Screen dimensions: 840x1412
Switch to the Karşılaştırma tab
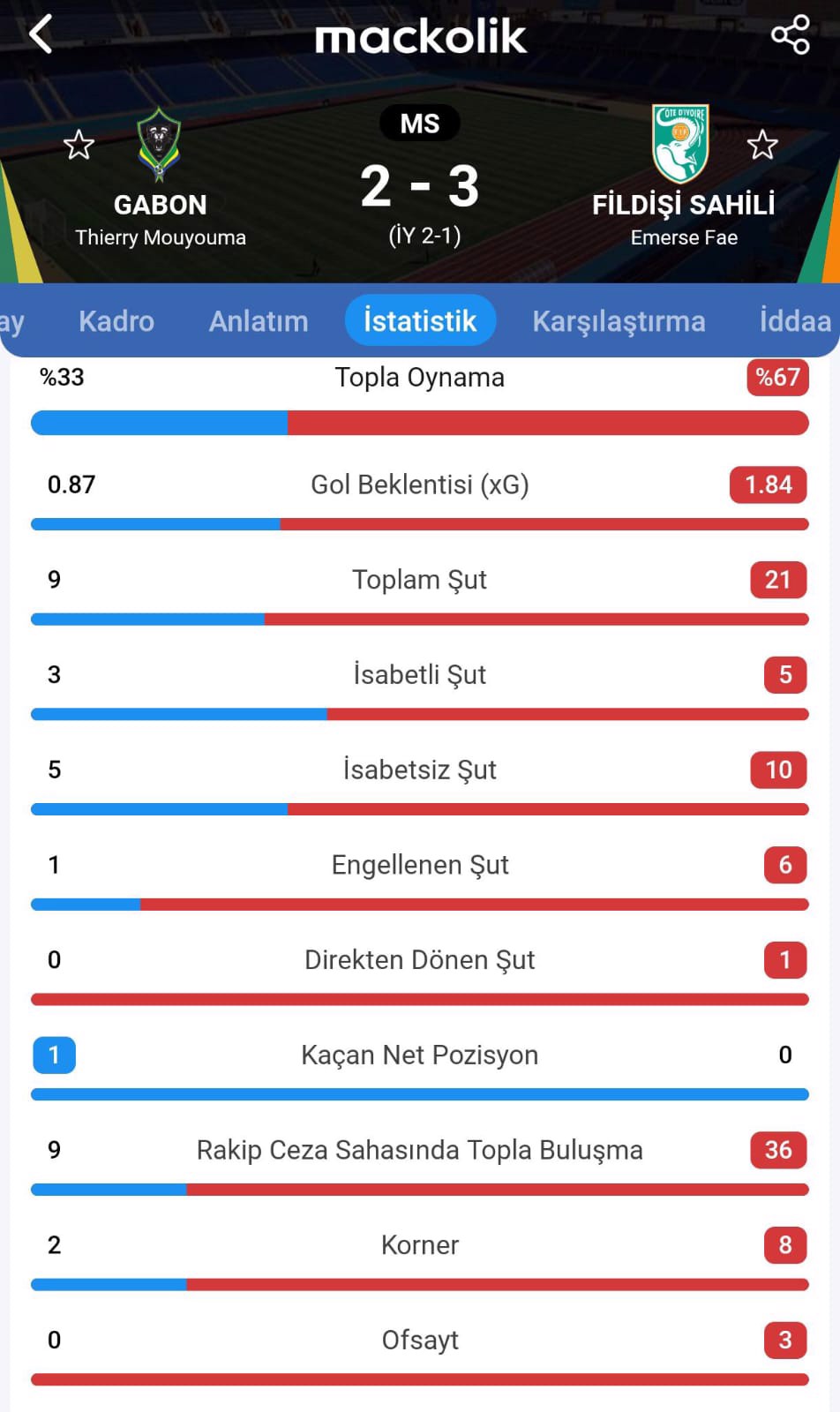tap(619, 321)
